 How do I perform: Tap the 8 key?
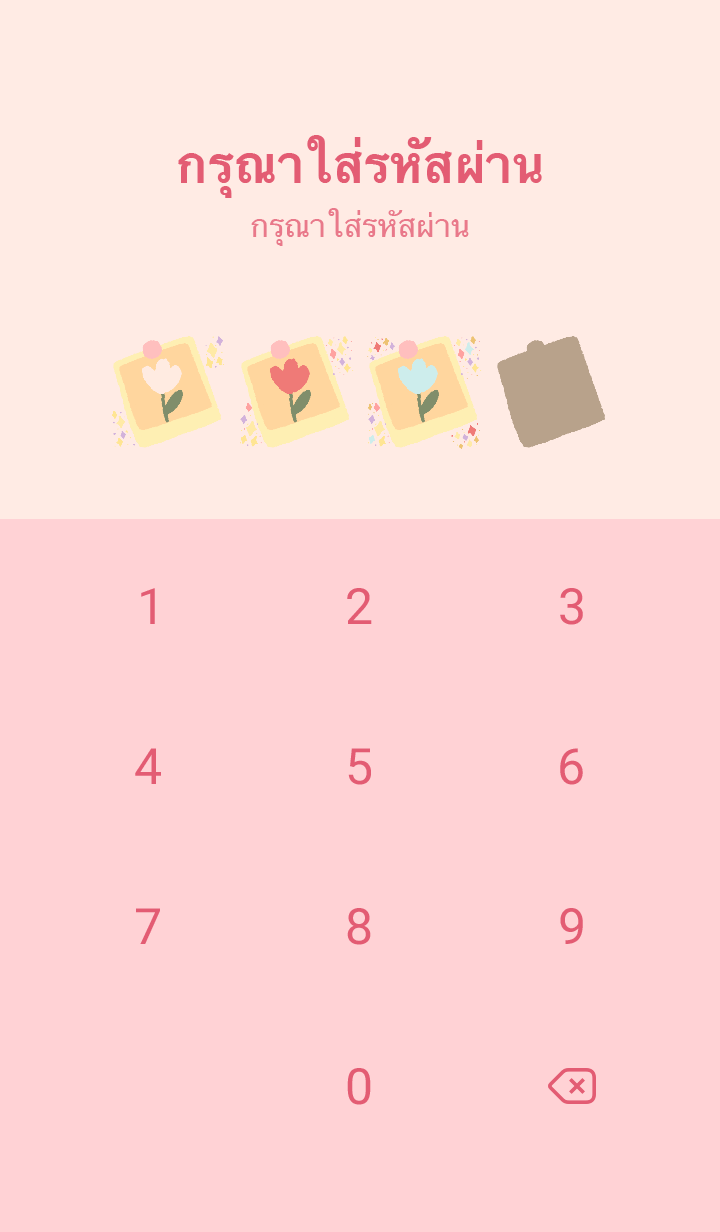coord(359,927)
